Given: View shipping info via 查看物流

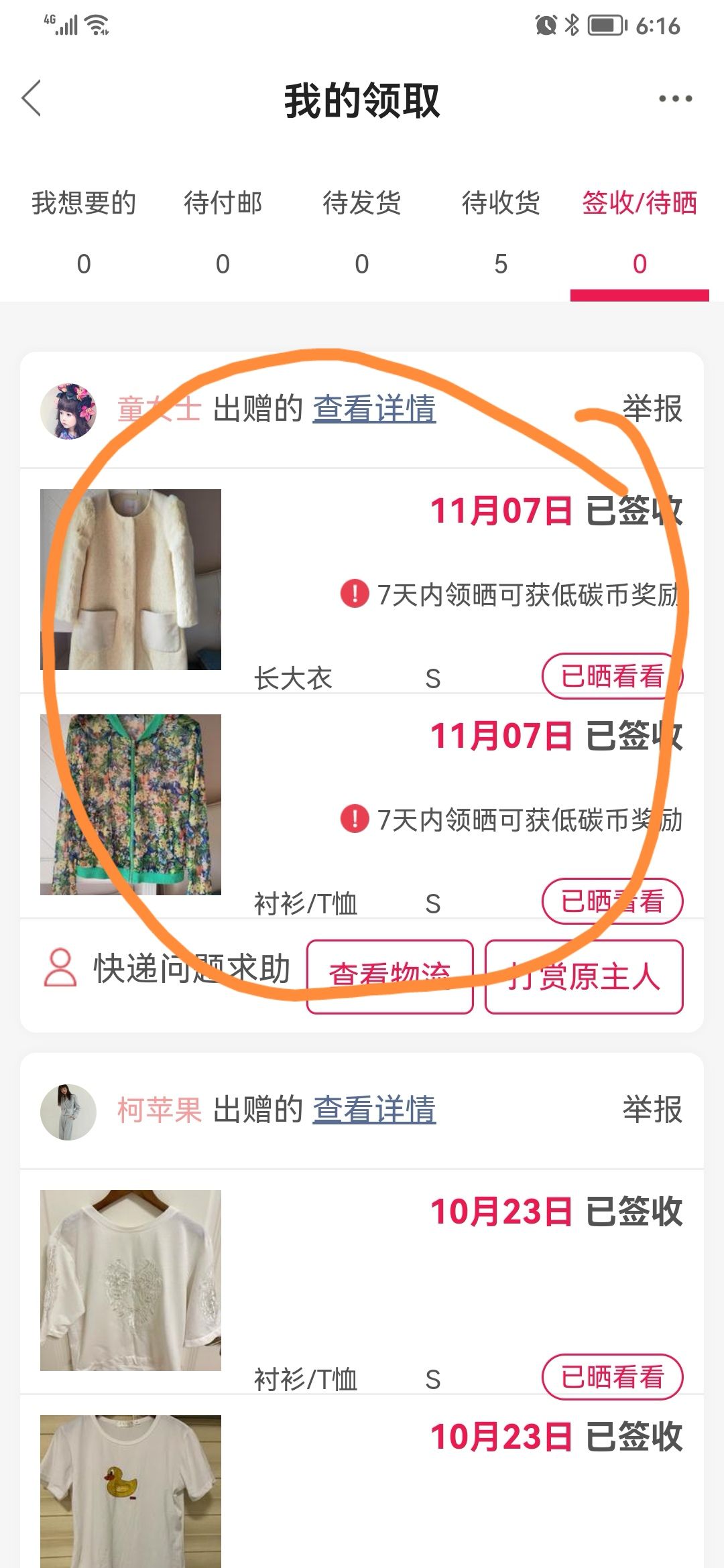Looking at the screenshot, I should [390, 976].
